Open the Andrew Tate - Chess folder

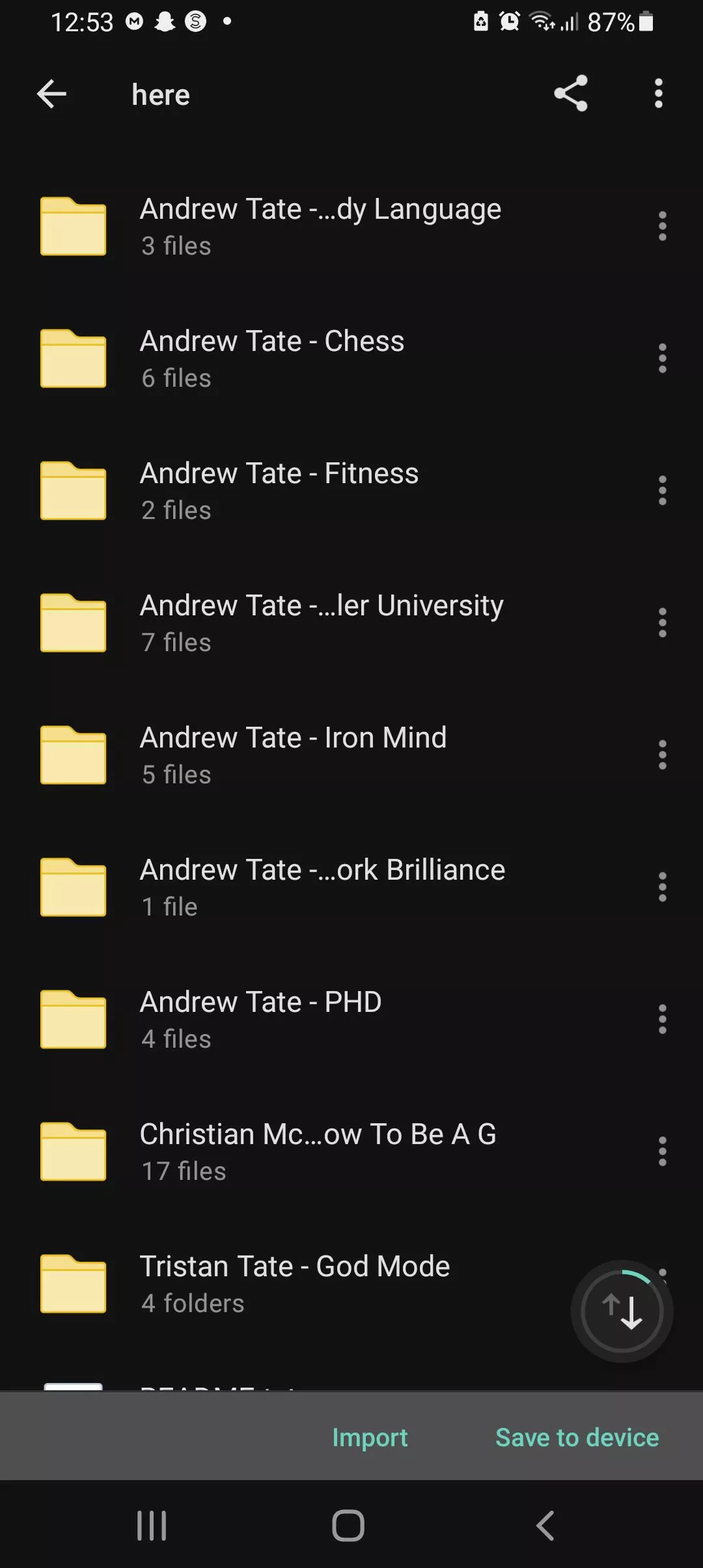click(x=272, y=358)
